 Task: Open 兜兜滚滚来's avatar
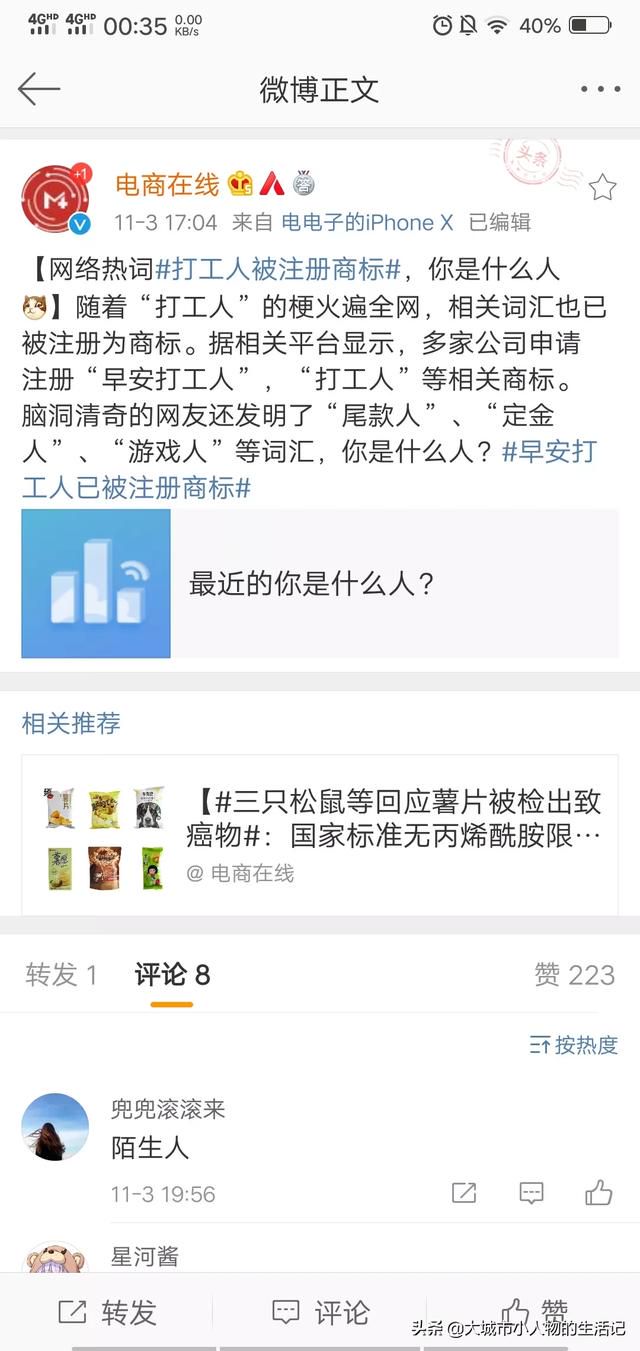coord(55,1126)
